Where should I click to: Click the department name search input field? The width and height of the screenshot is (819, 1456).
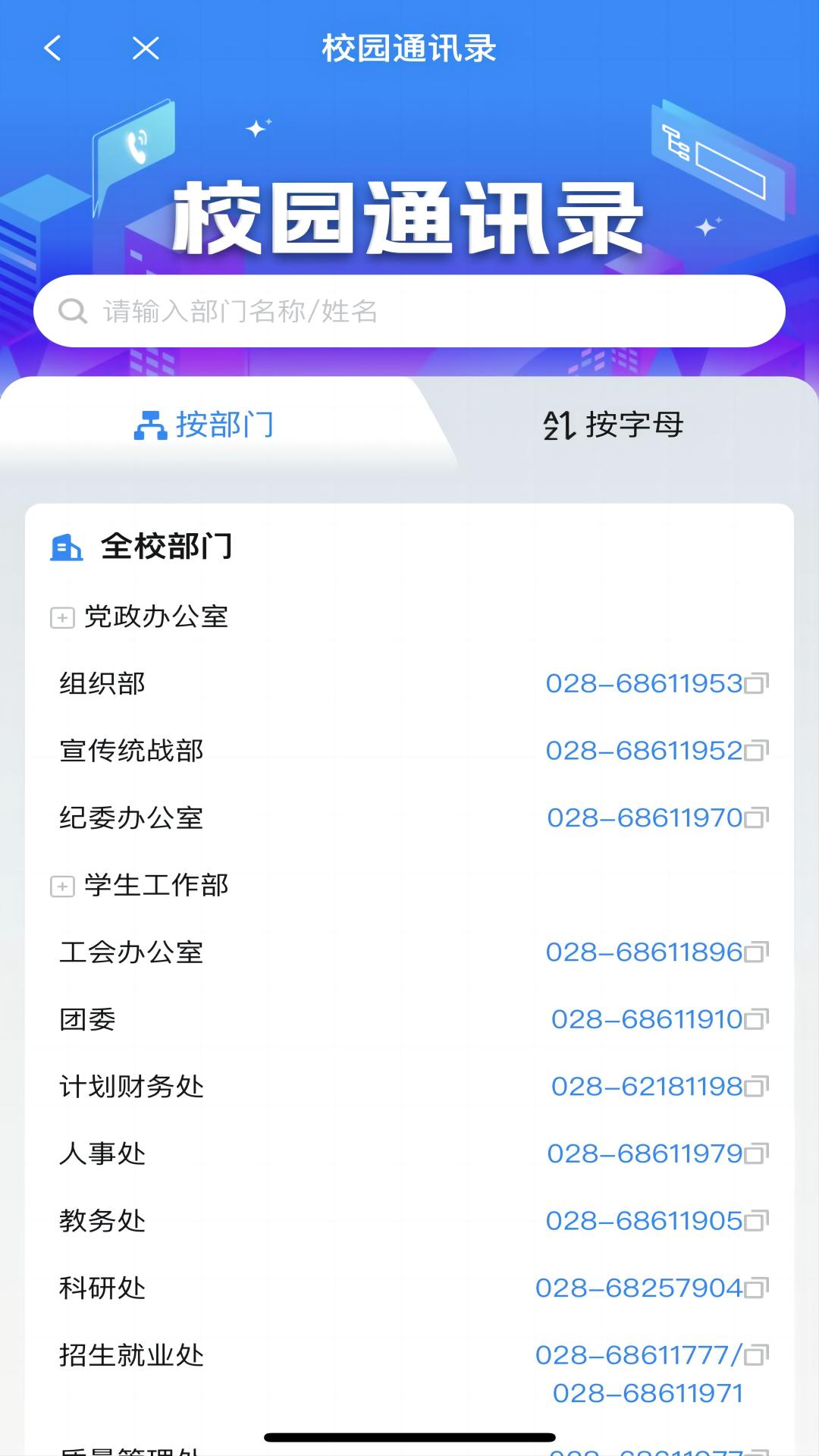click(x=379, y=309)
